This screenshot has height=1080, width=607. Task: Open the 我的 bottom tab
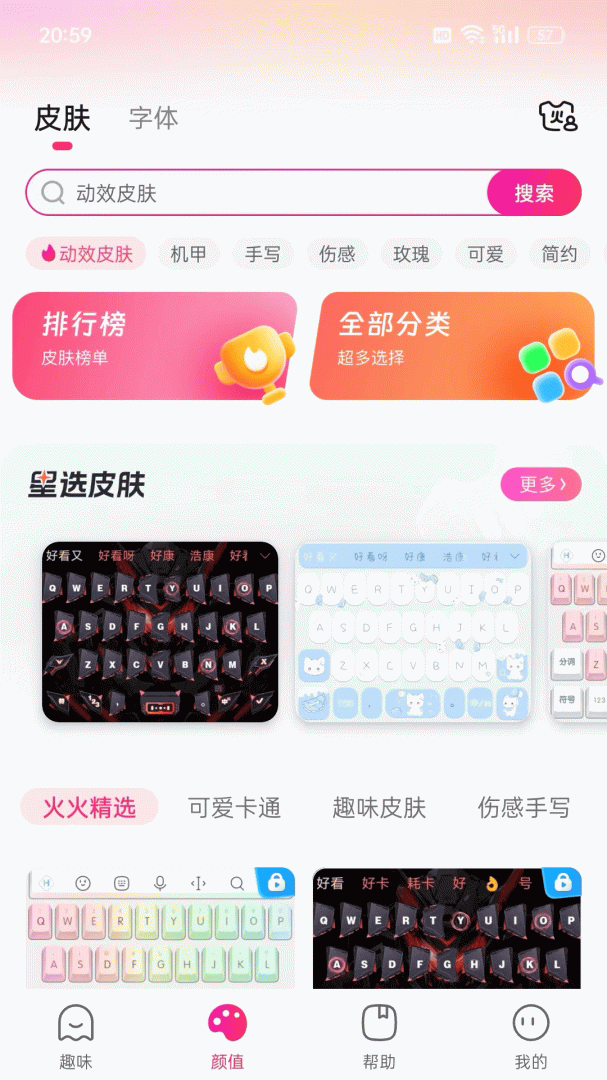tap(531, 1036)
